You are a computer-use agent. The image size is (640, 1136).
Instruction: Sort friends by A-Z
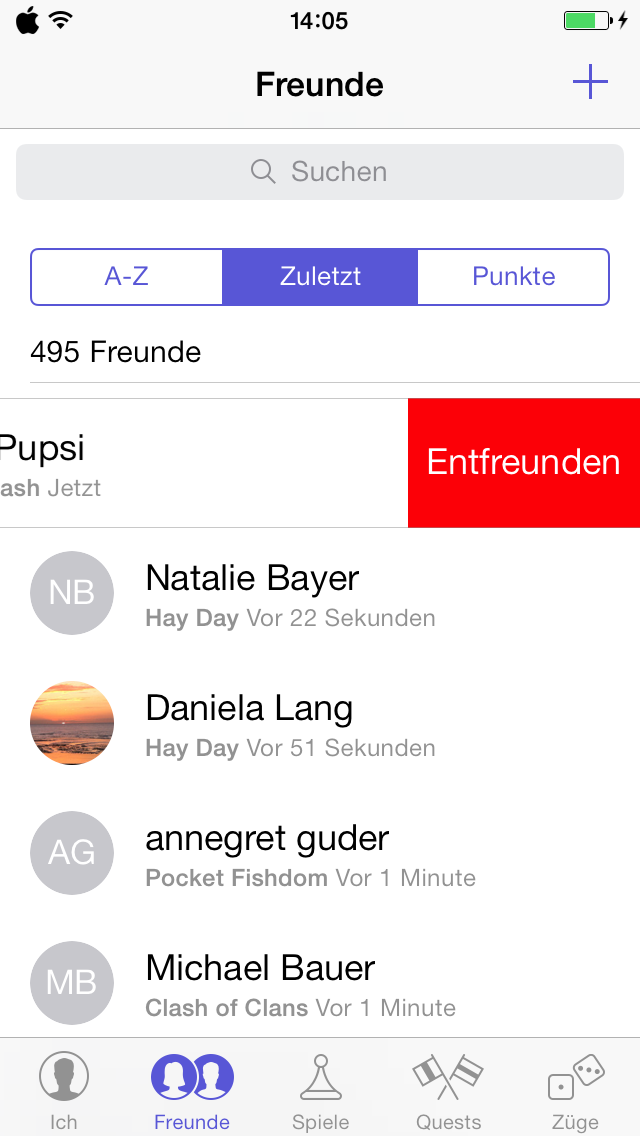coord(127,277)
